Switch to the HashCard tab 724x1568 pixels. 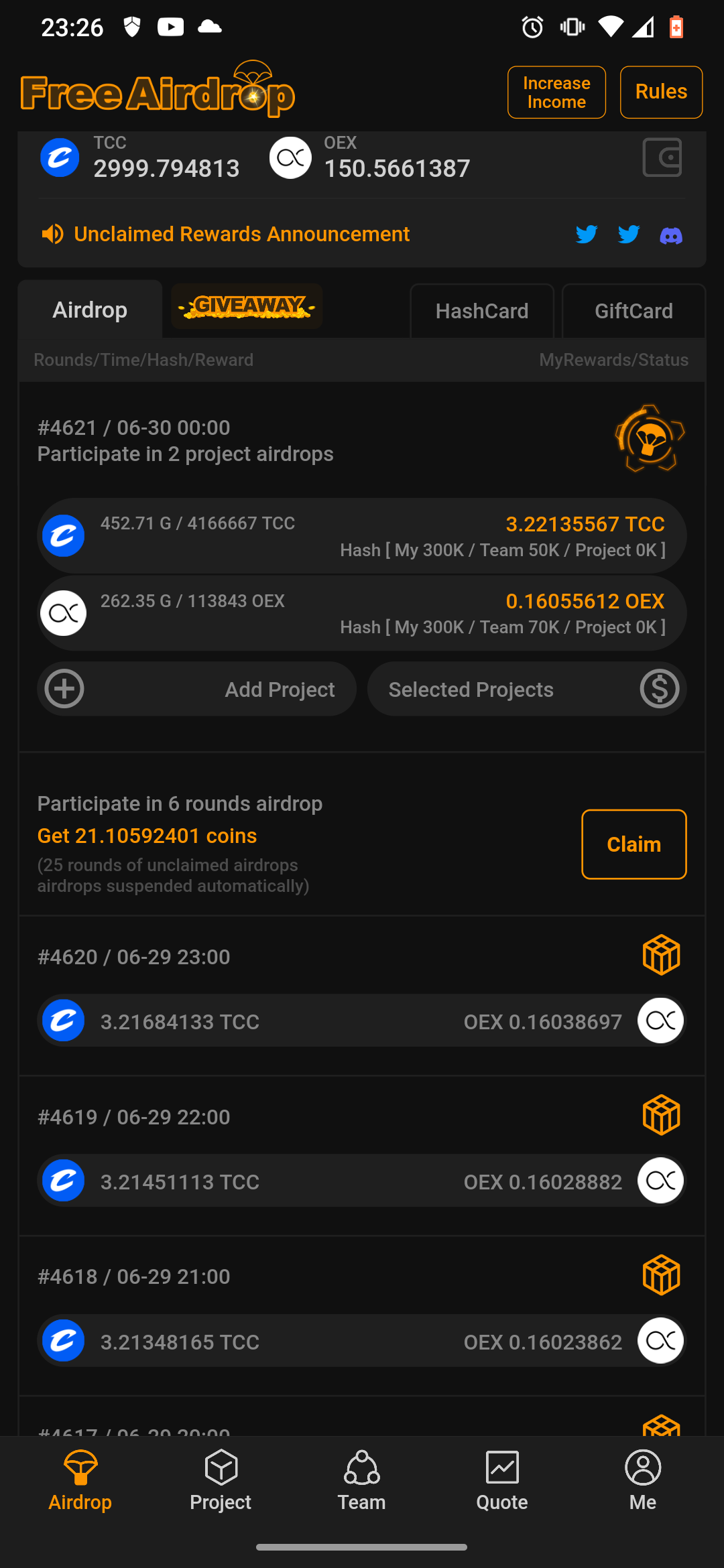(482, 311)
